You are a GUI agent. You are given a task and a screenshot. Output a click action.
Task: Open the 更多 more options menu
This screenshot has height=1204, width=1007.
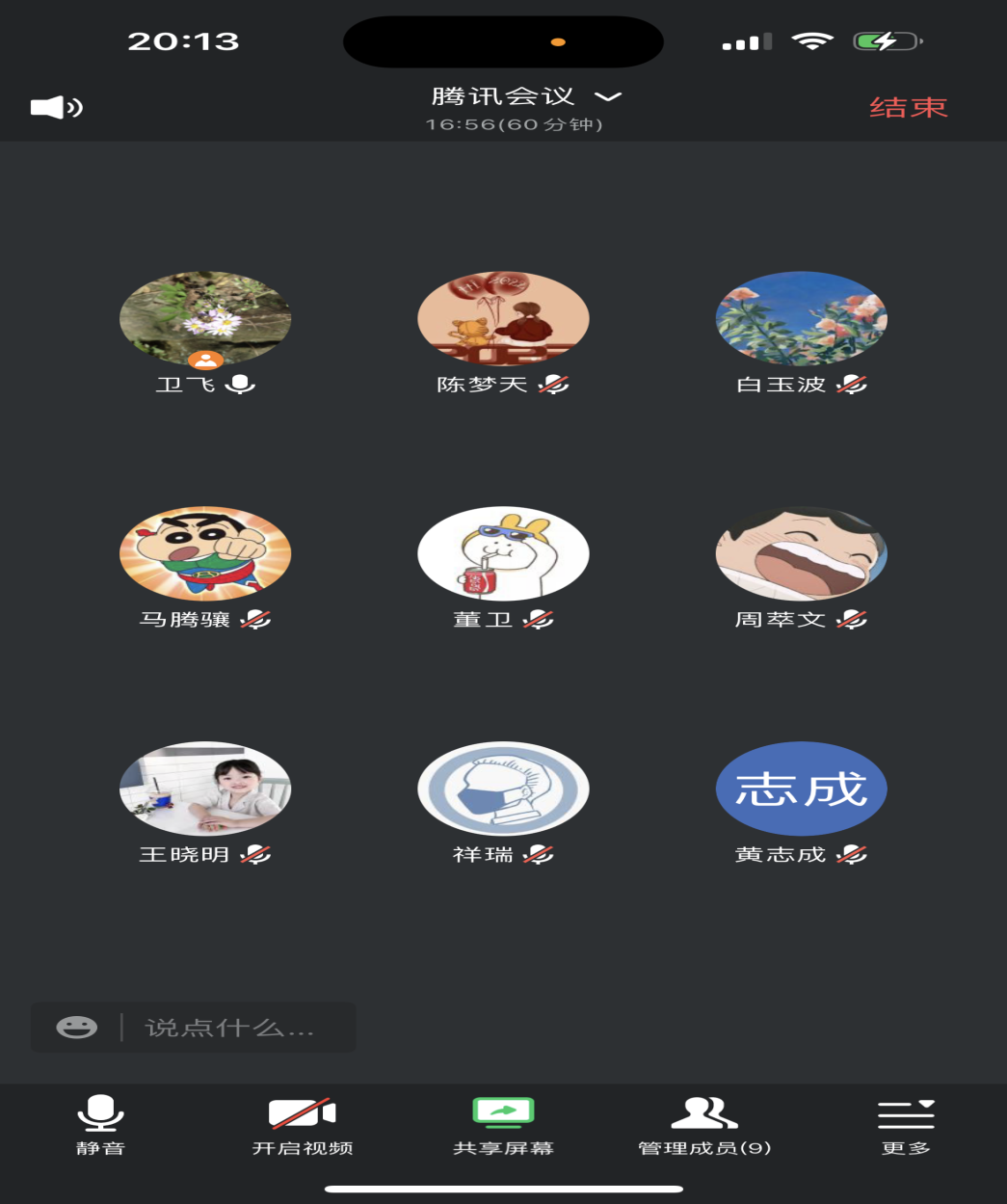tap(906, 1124)
